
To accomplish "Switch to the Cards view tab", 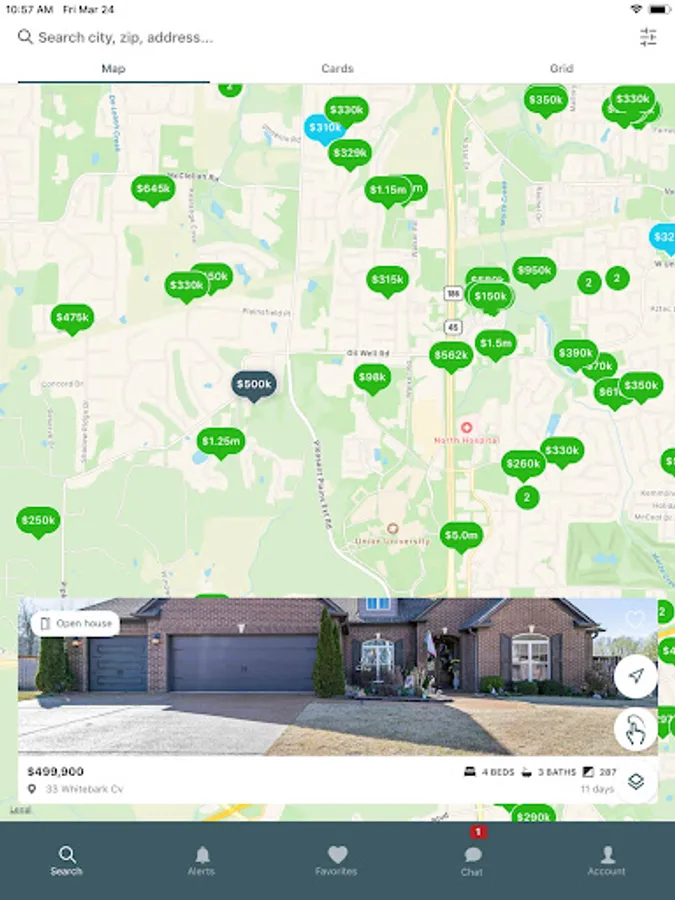I will (x=338, y=68).
